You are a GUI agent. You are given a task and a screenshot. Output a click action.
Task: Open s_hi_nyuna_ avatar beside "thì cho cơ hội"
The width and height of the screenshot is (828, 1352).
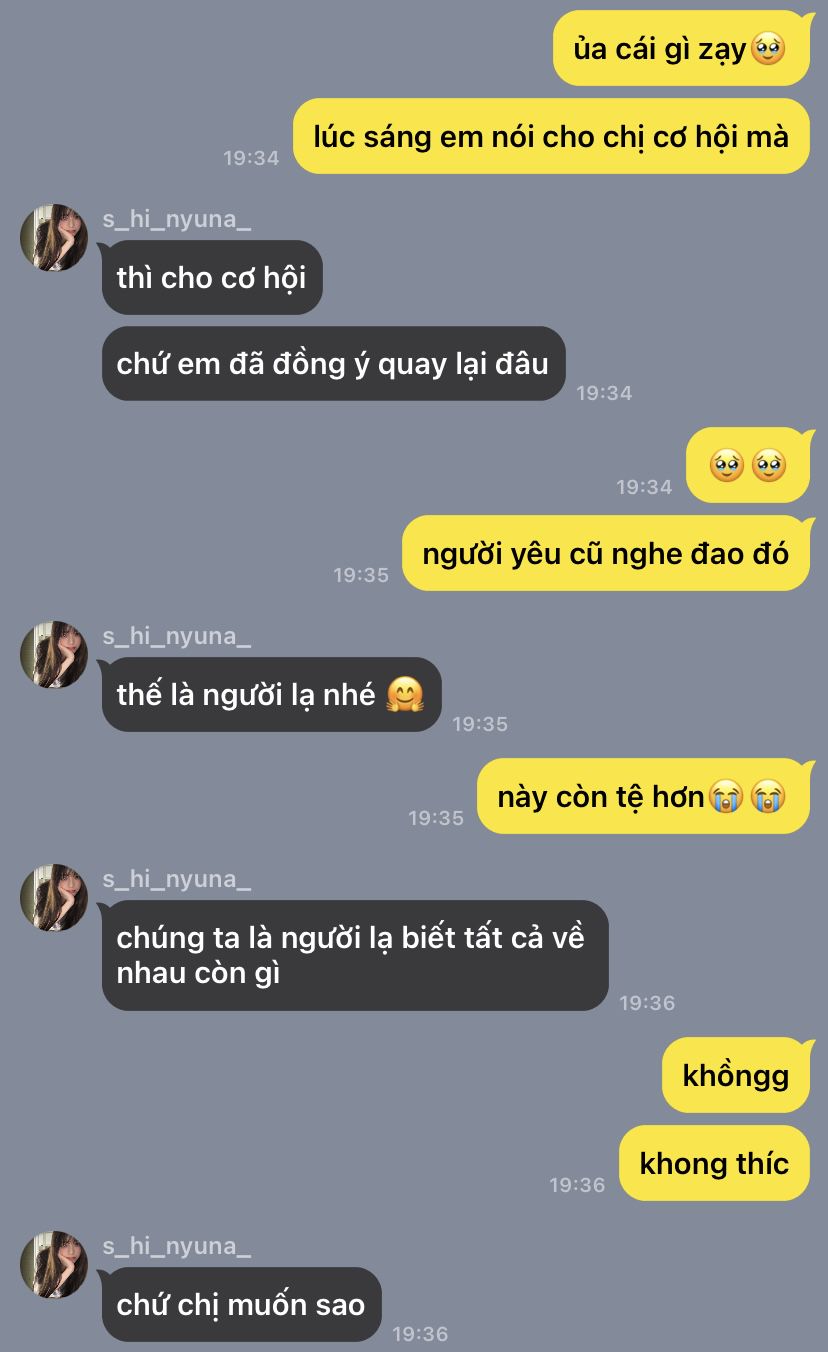coord(54,238)
